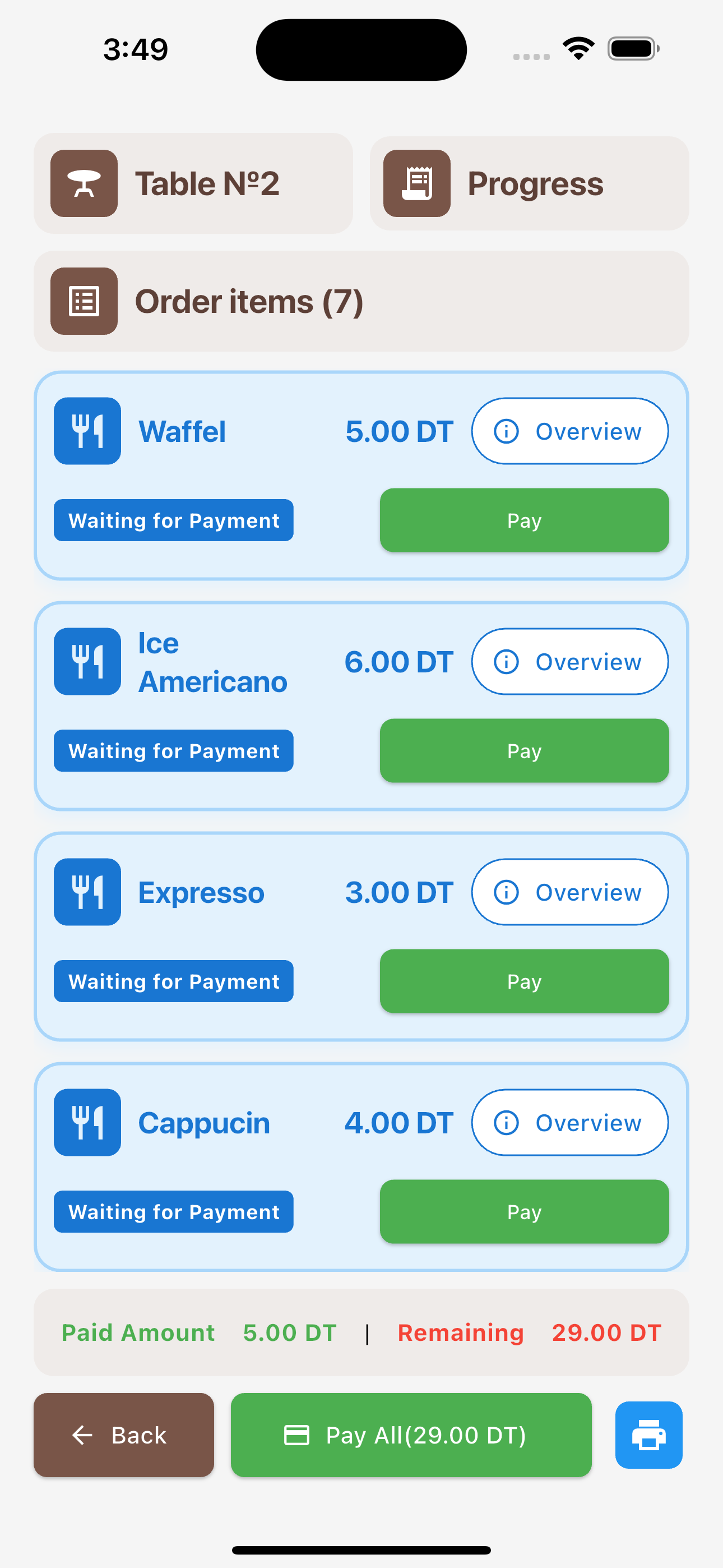Open Overview of the Cappucin item
Viewport: 723px width, 1568px height.
pos(569,1122)
